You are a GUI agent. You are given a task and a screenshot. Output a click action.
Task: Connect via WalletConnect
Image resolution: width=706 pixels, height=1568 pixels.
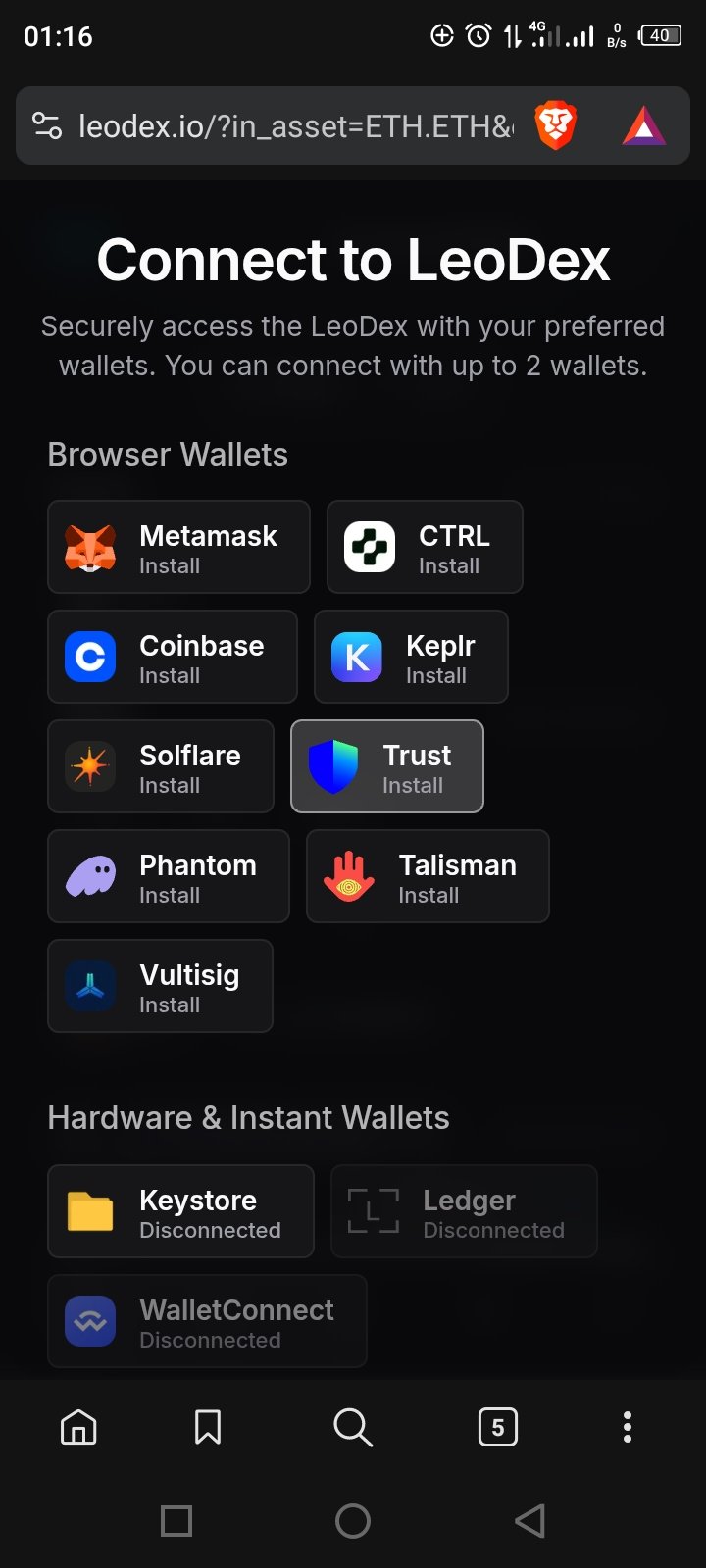pos(208,1321)
